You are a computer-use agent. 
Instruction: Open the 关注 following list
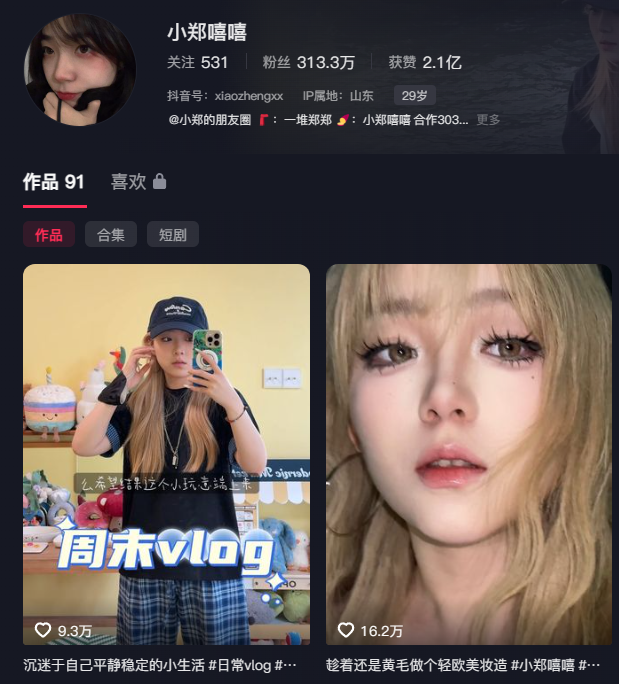198,62
